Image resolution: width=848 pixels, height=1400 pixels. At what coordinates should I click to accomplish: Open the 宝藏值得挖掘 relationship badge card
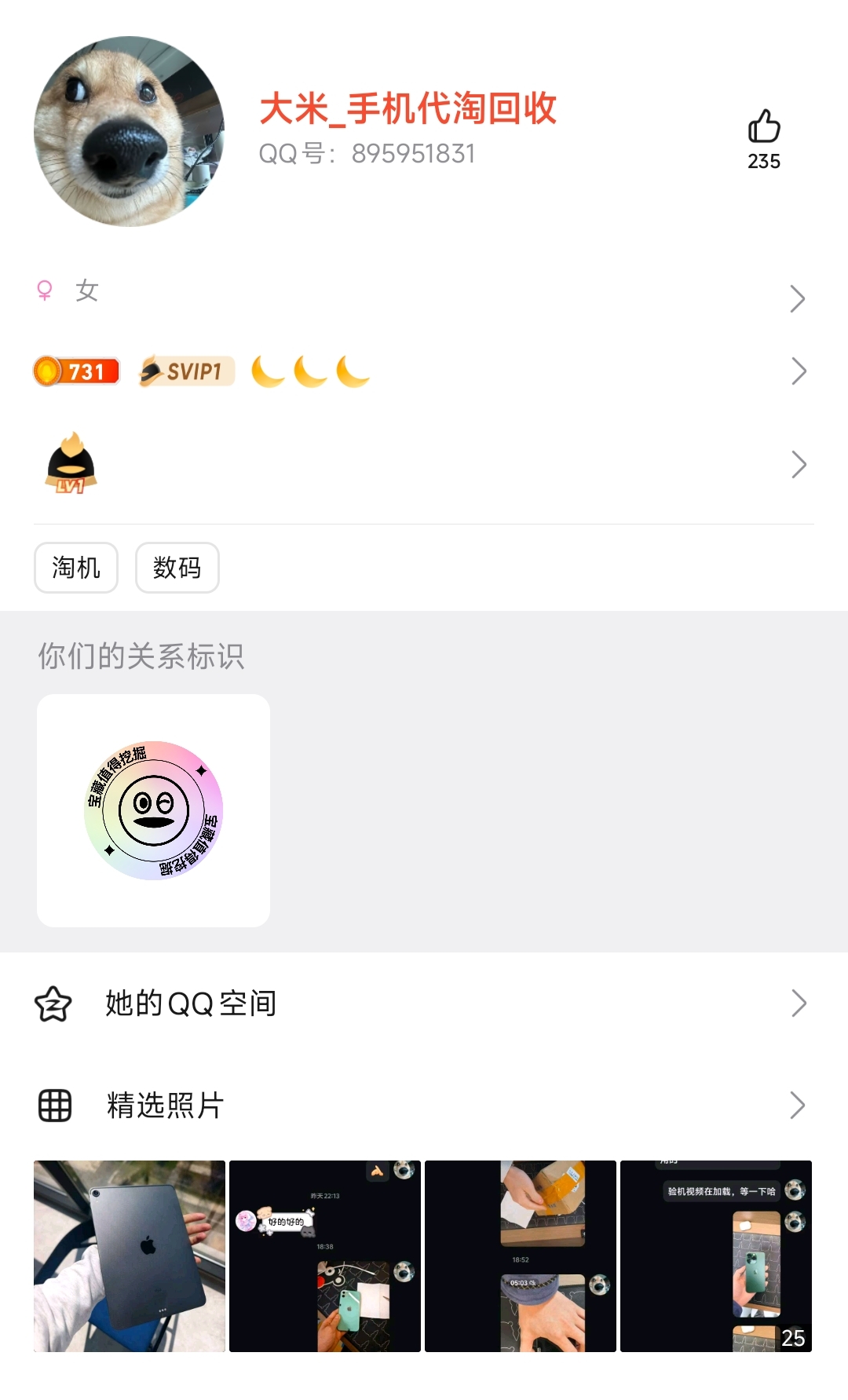coord(154,810)
